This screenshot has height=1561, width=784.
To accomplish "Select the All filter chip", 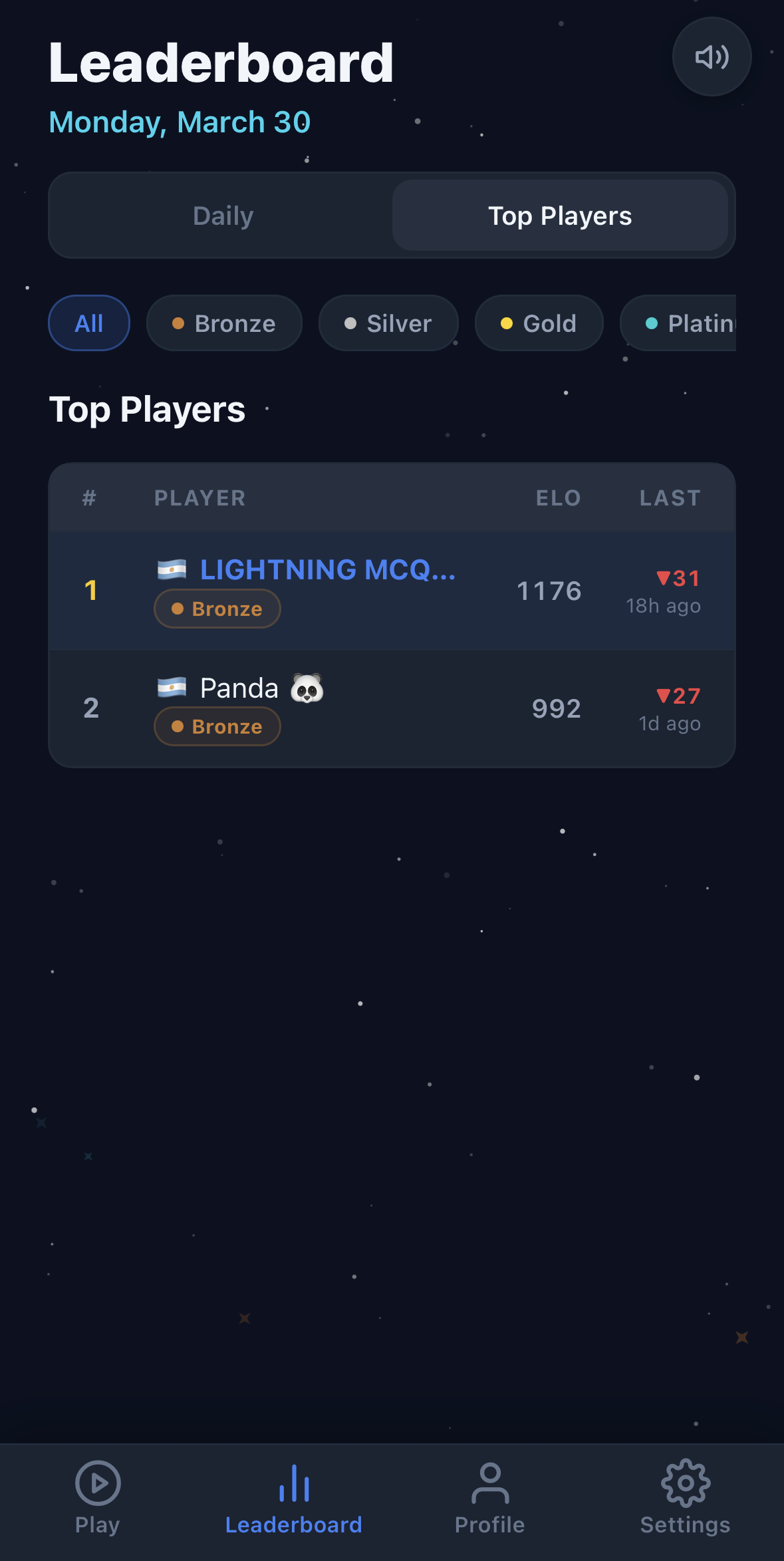I will coord(88,323).
